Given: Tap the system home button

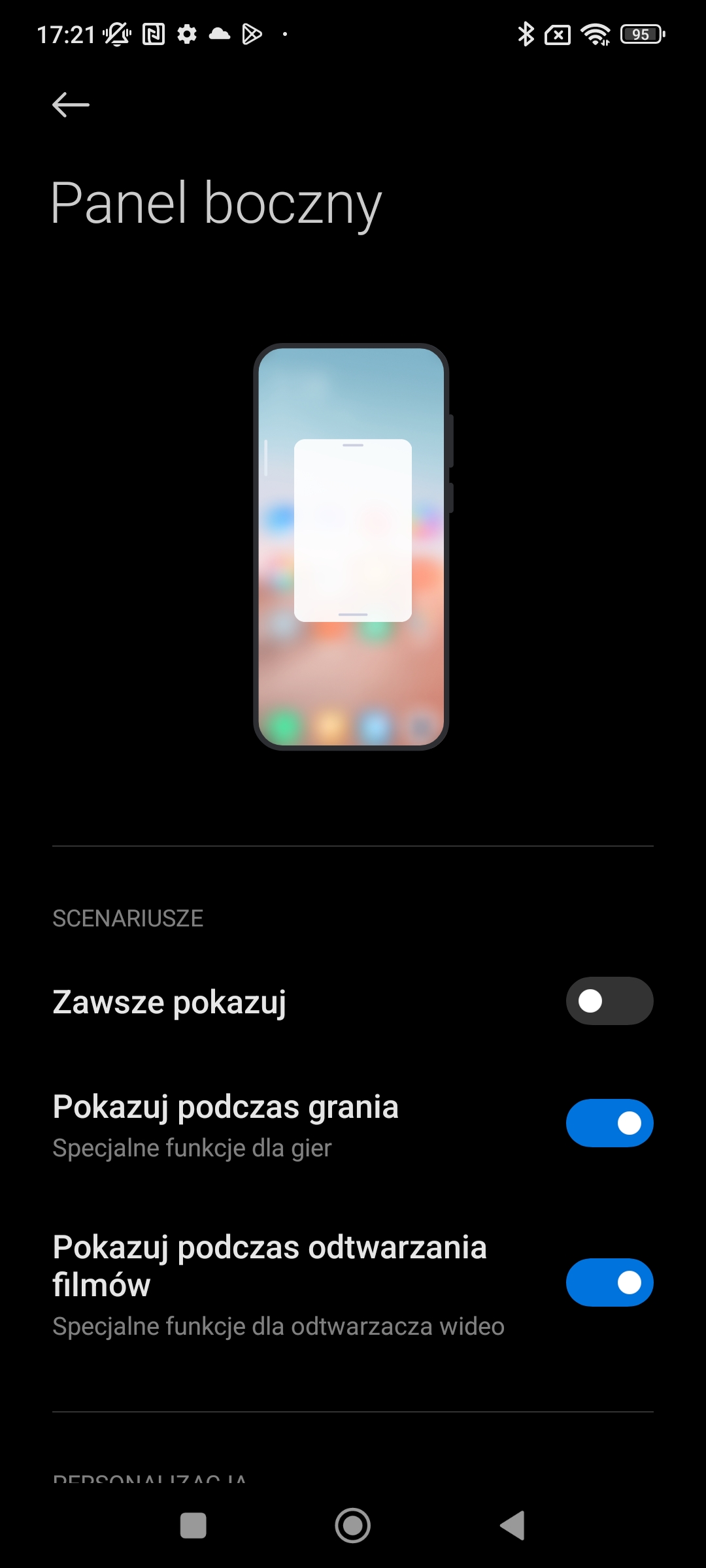Looking at the screenshot, I should [x=353, y=1526].
